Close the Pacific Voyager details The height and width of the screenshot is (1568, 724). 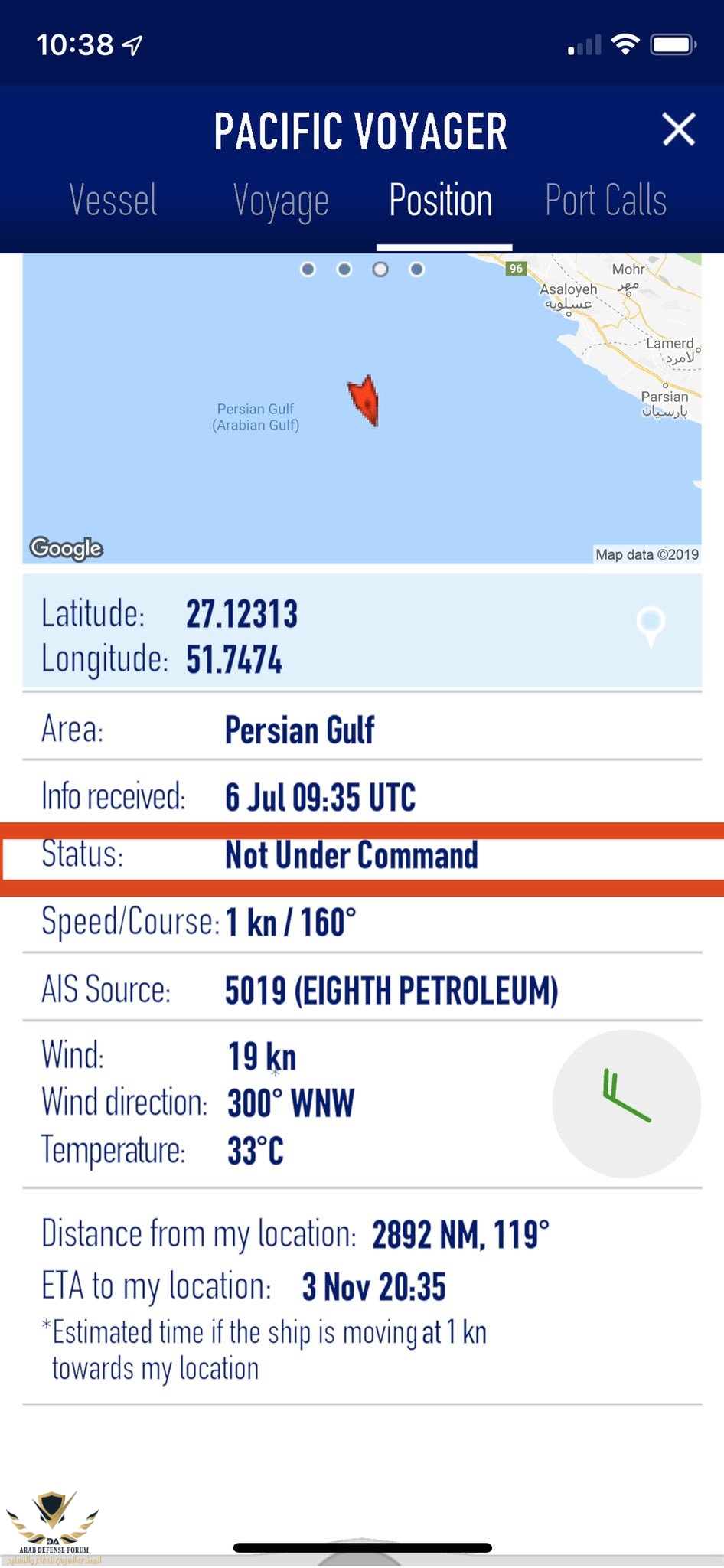[x=679, y=129]
